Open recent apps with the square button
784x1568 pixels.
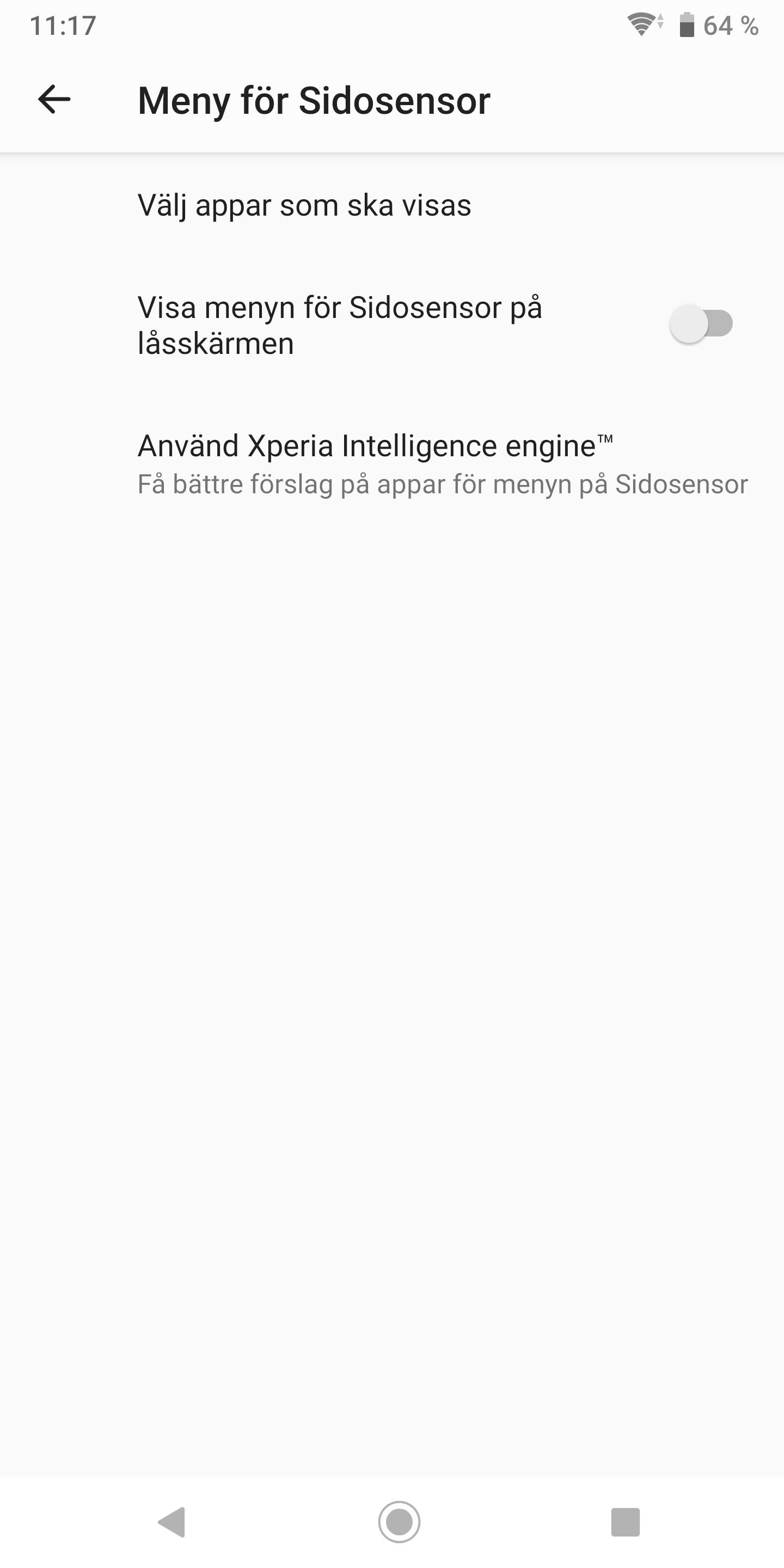[x=625, y=1522]
